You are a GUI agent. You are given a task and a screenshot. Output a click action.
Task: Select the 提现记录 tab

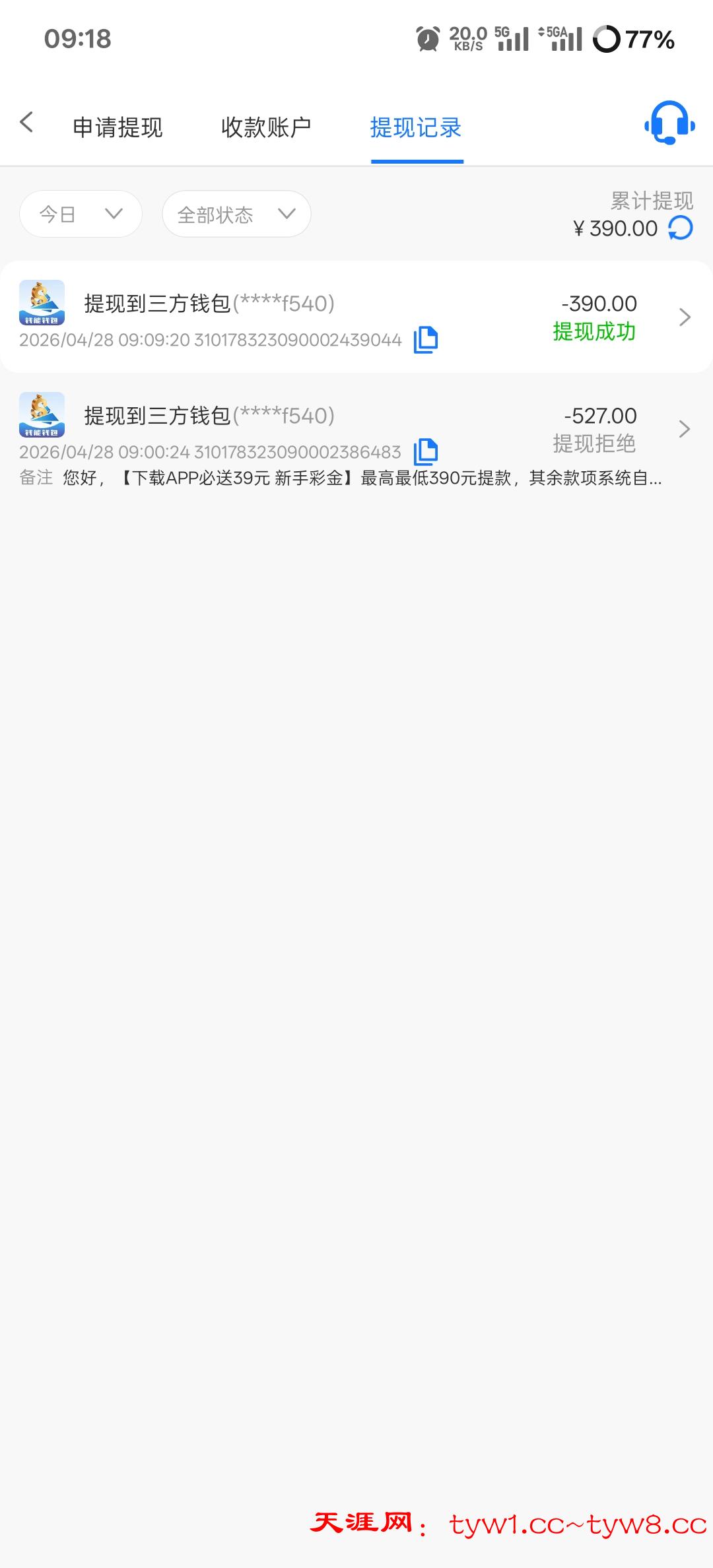pyautogui.click(x=416, y=127)
